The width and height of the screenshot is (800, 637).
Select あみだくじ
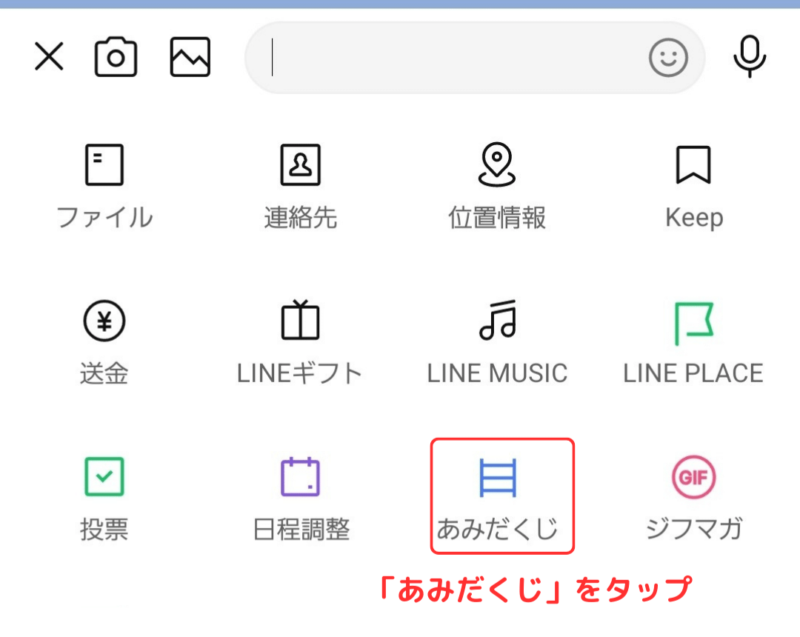(x=503, y=496)
